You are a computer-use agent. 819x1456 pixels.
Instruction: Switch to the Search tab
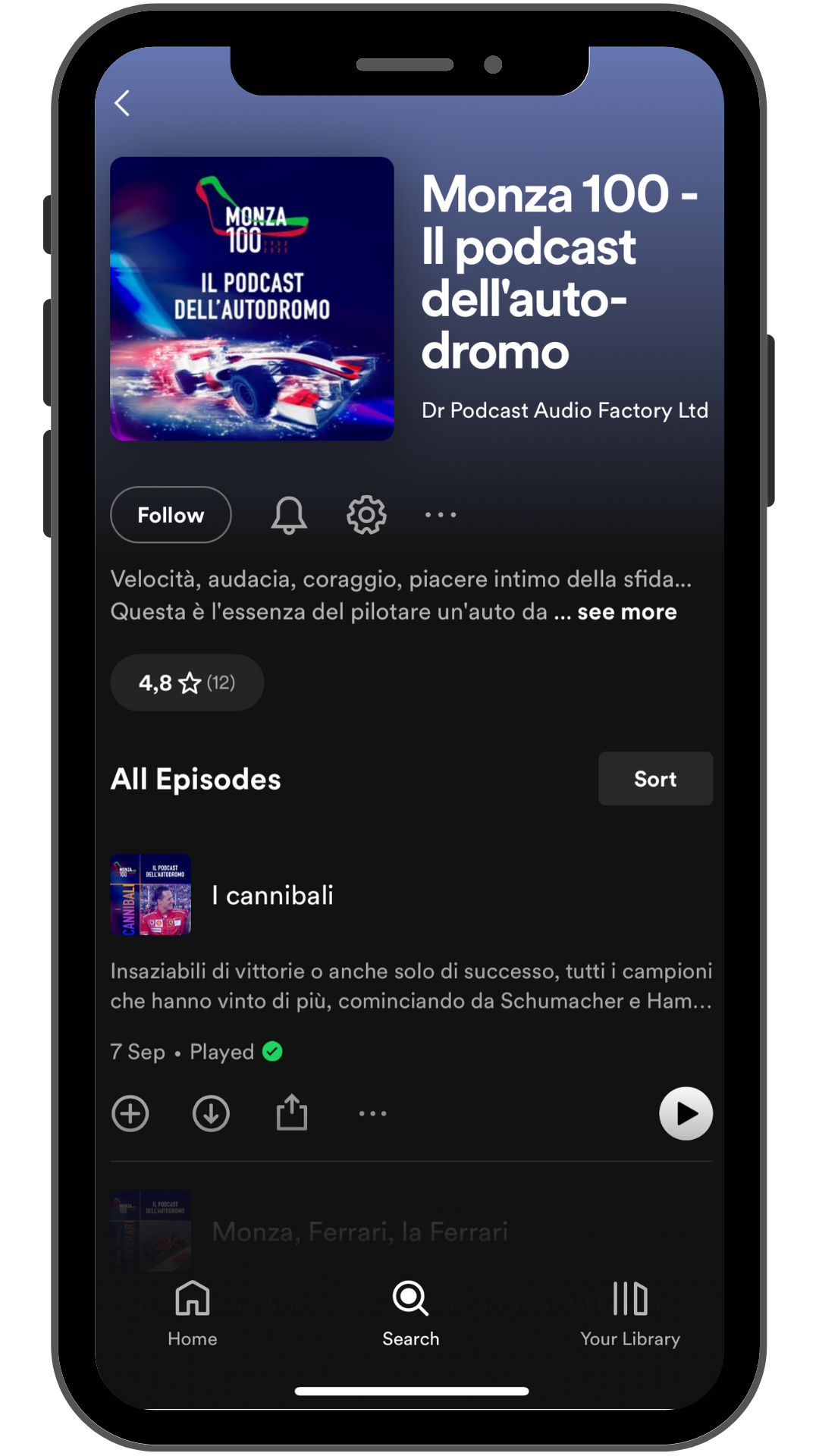click(410, 1314)
